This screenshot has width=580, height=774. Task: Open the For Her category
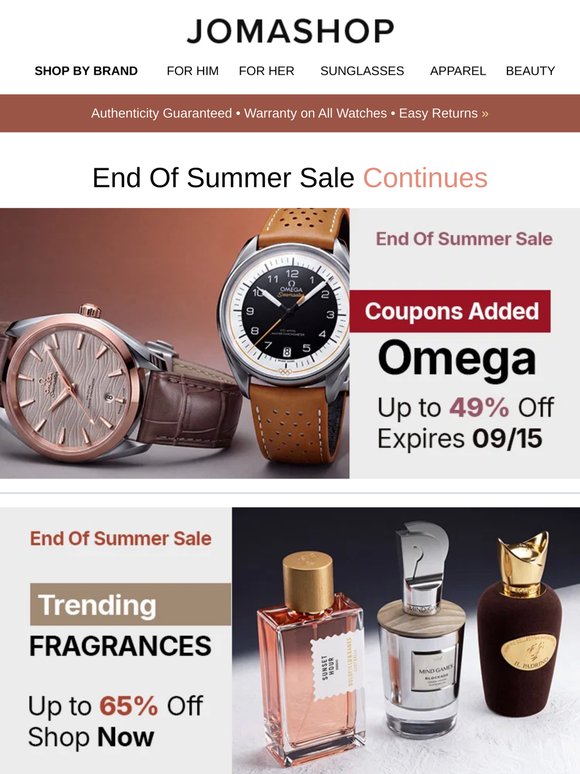[267, 71]
